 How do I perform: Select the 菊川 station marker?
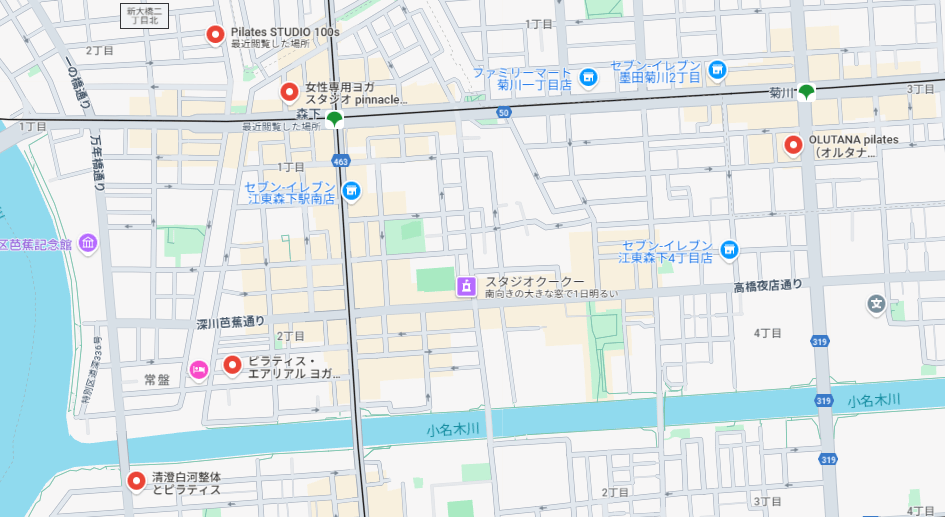[x=806, y=92]
